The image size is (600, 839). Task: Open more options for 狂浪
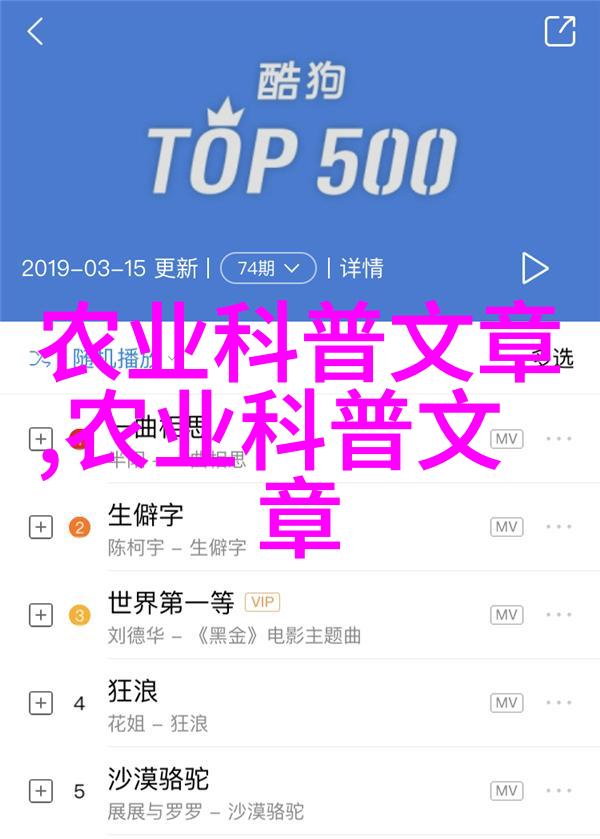tap(559, 703)
